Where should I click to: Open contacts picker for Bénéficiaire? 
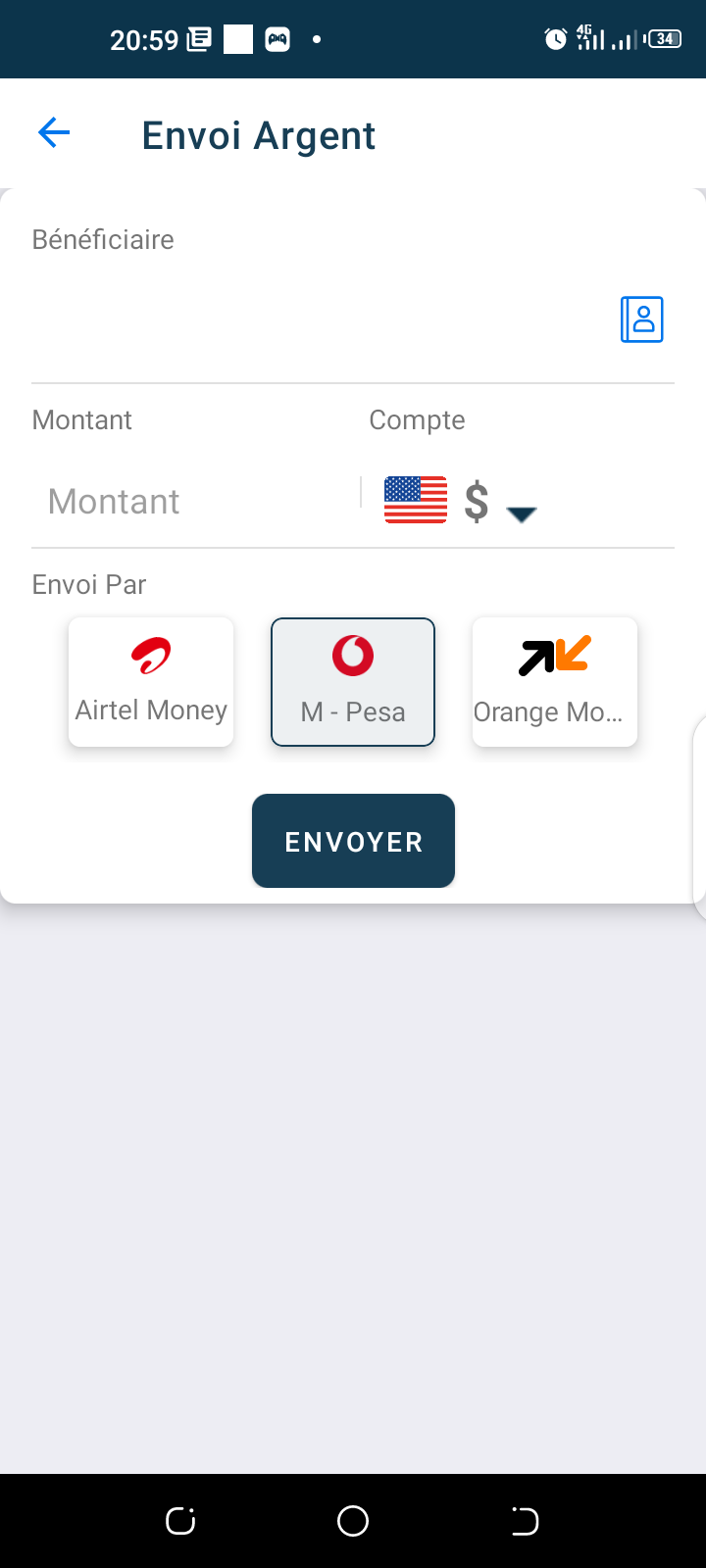pos(642,319)
